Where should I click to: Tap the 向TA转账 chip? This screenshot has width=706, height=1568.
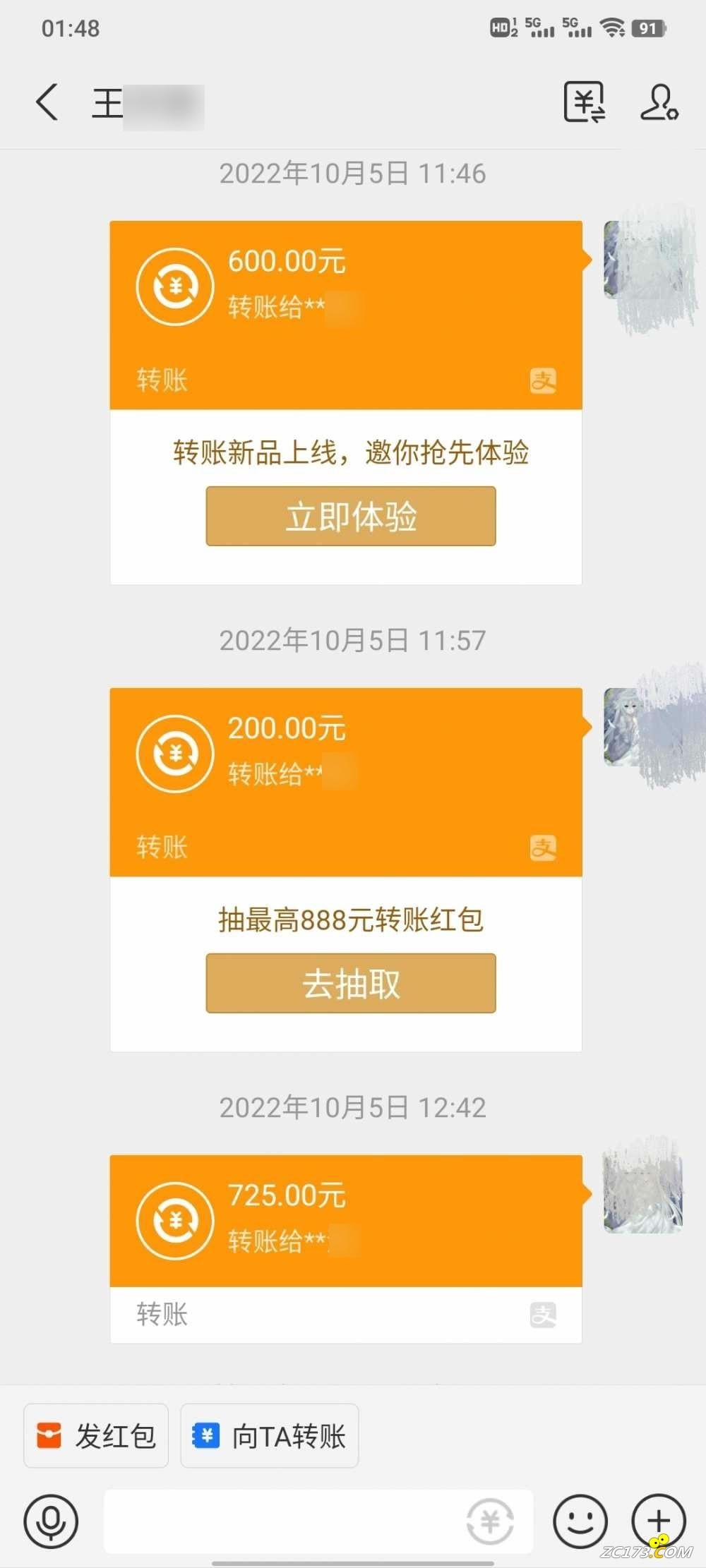[270, 1436]
